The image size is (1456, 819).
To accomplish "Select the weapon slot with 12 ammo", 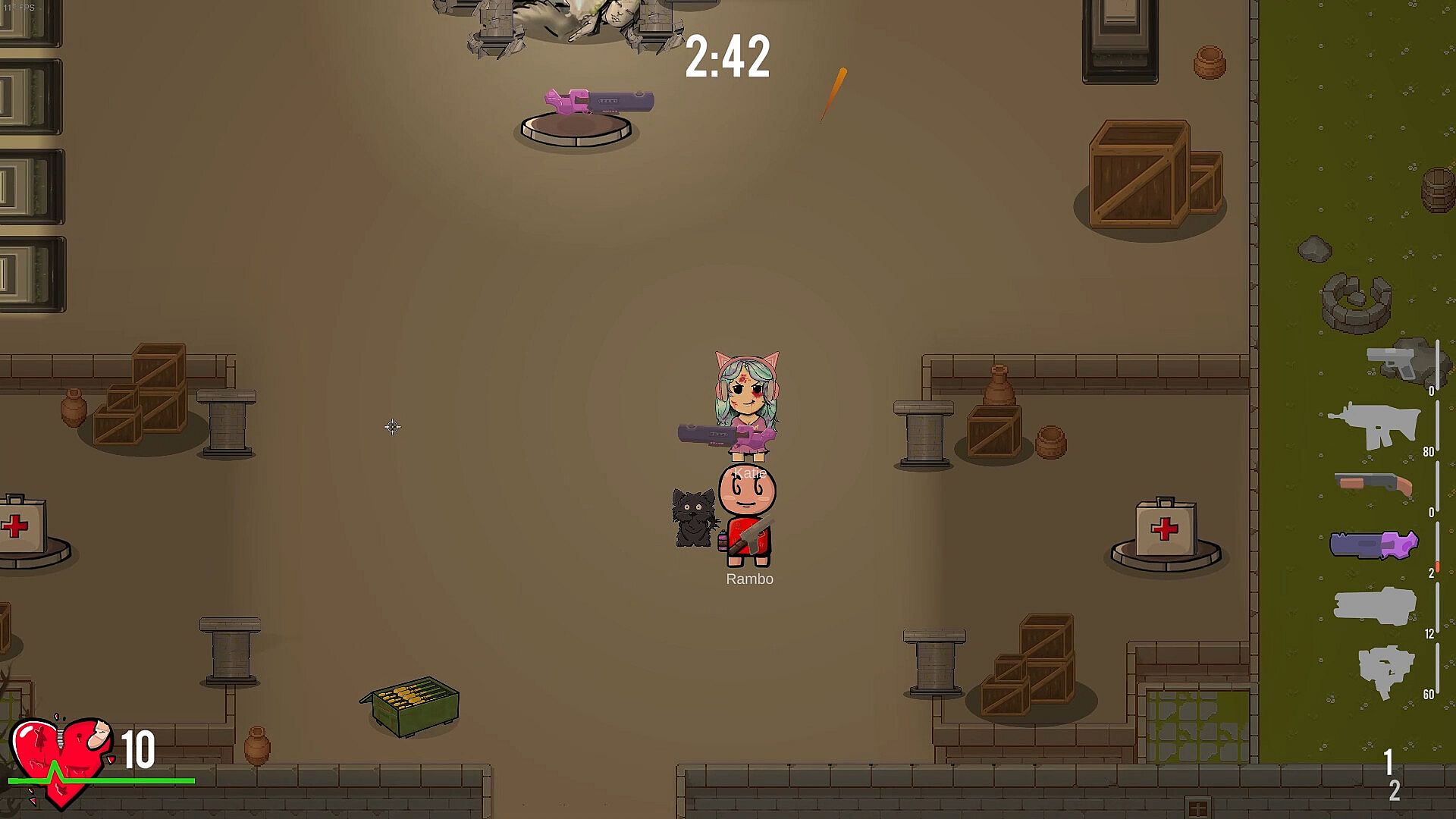I will (1374, 606).
